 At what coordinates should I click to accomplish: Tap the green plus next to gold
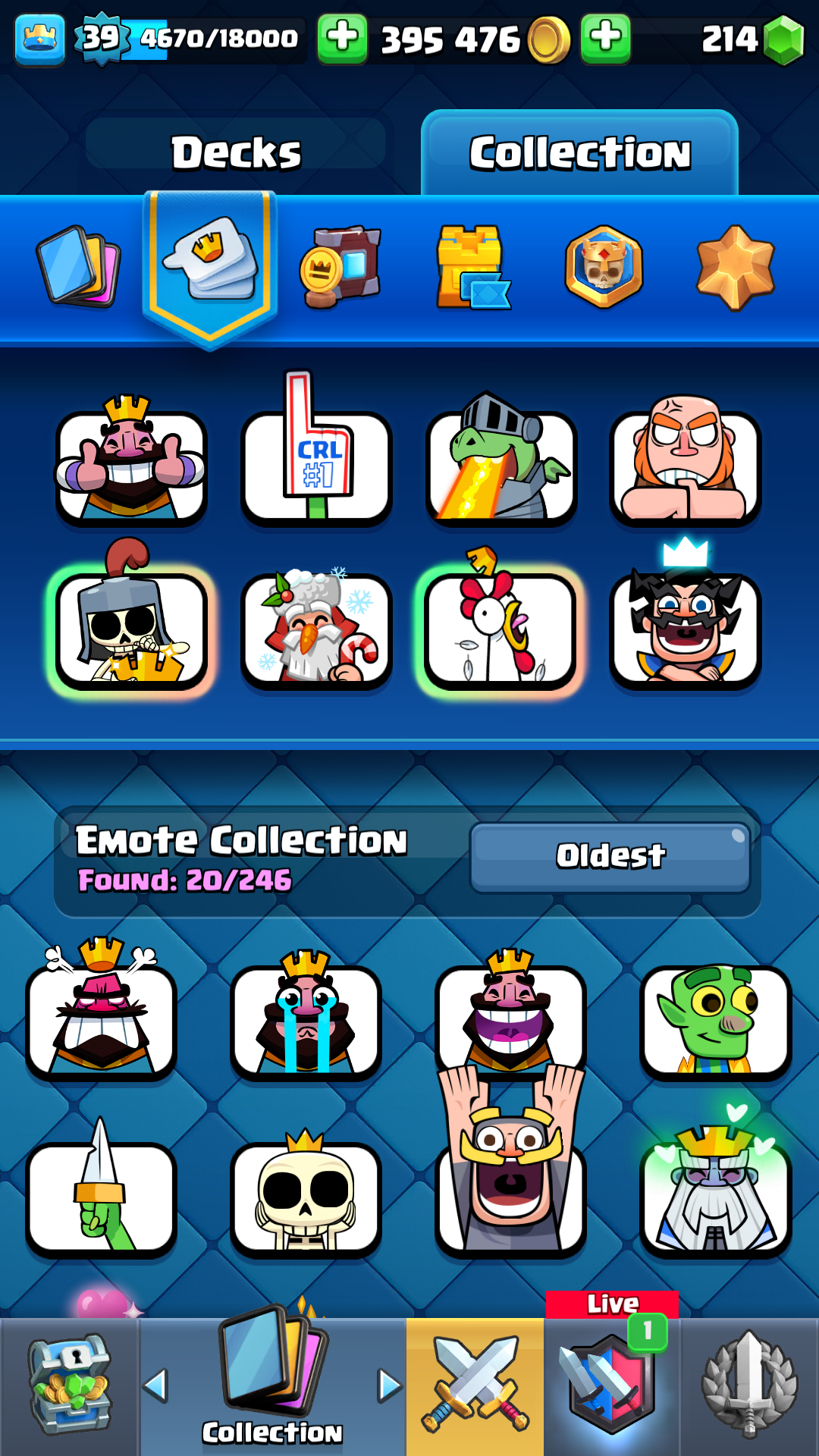point(605,39)
